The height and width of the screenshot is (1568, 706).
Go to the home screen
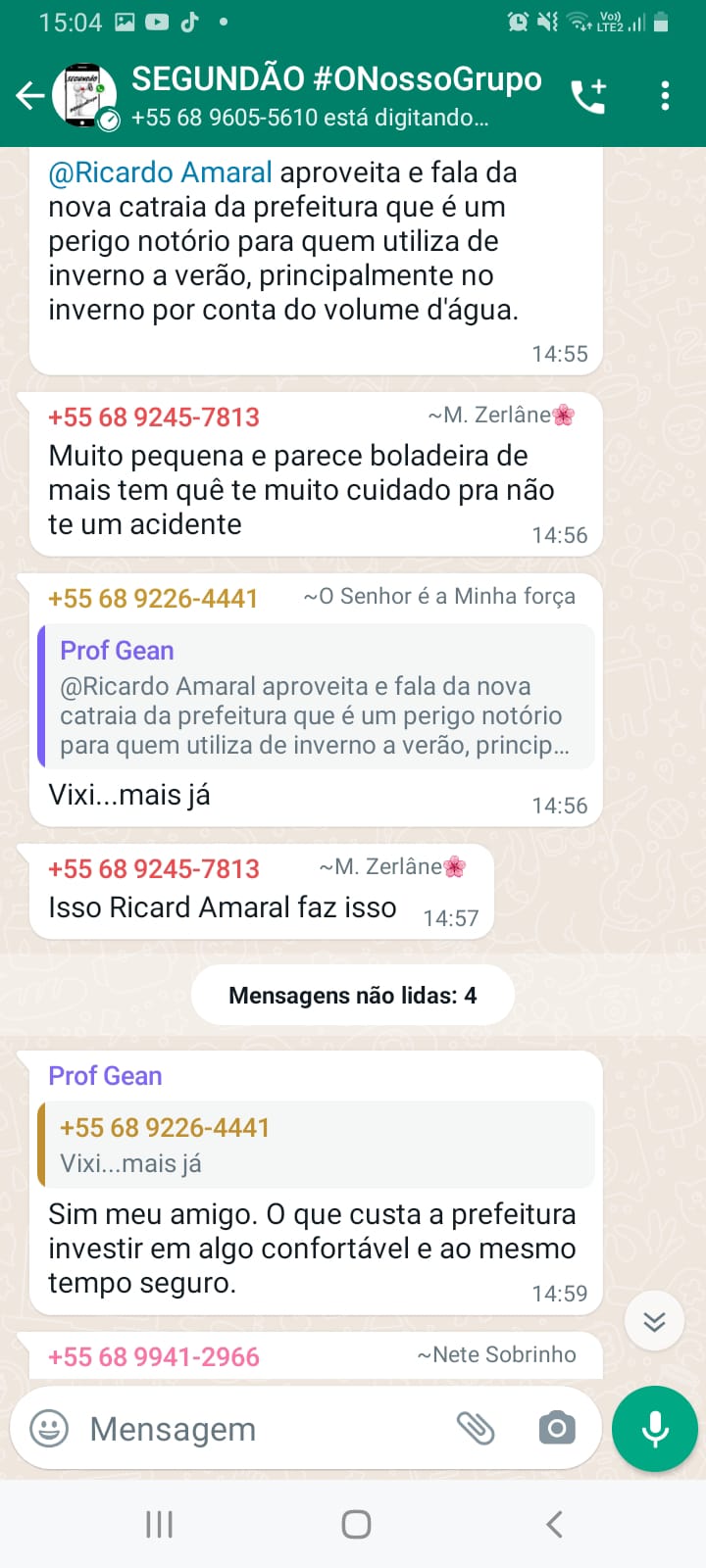tap(356, 1524)
